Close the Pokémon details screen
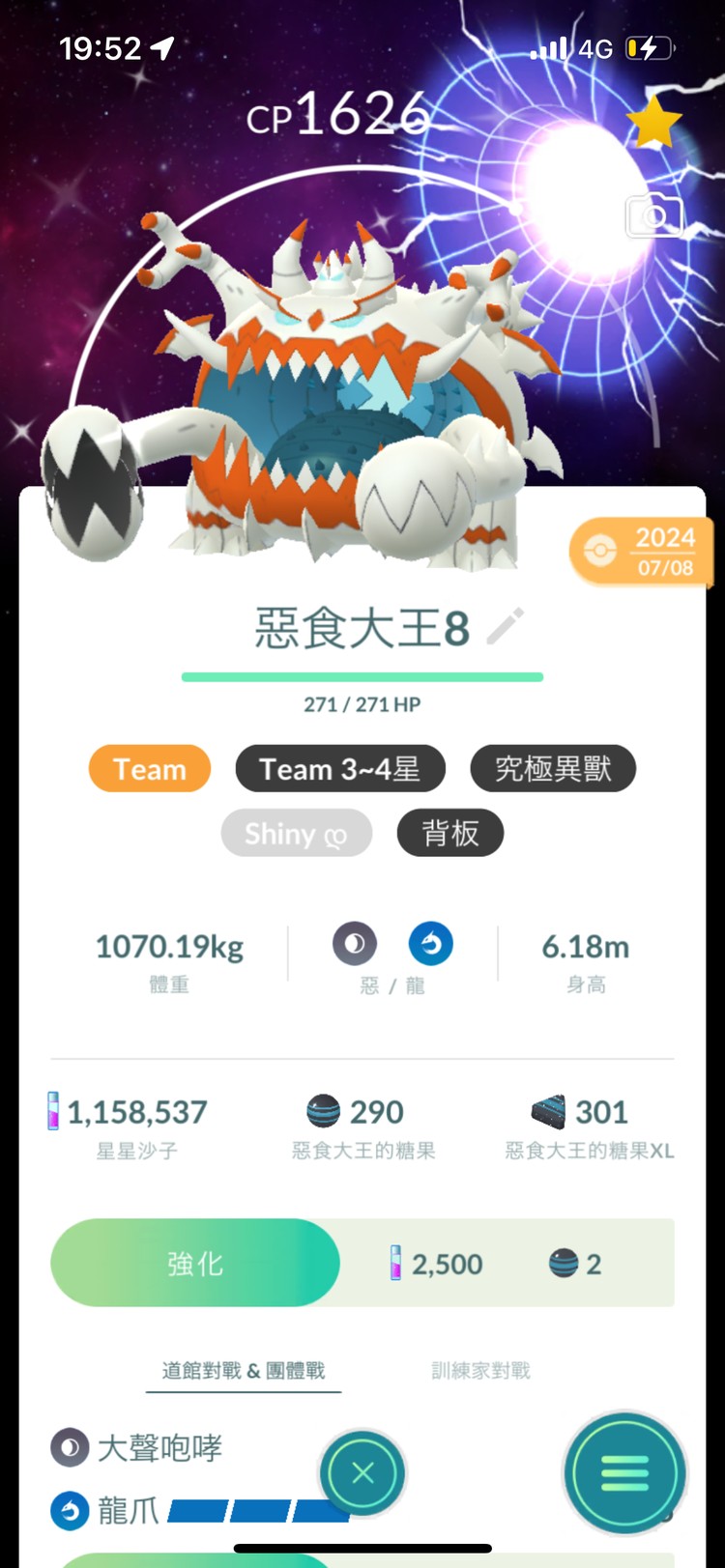 363,1472
